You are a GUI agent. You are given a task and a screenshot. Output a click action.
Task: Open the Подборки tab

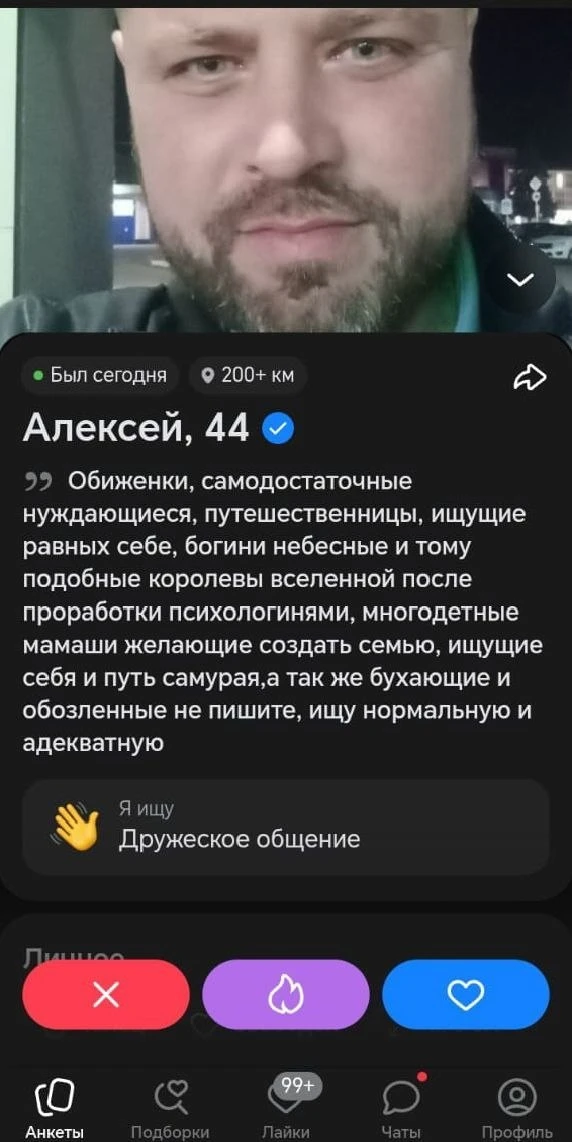click(x=171, y=1107)
